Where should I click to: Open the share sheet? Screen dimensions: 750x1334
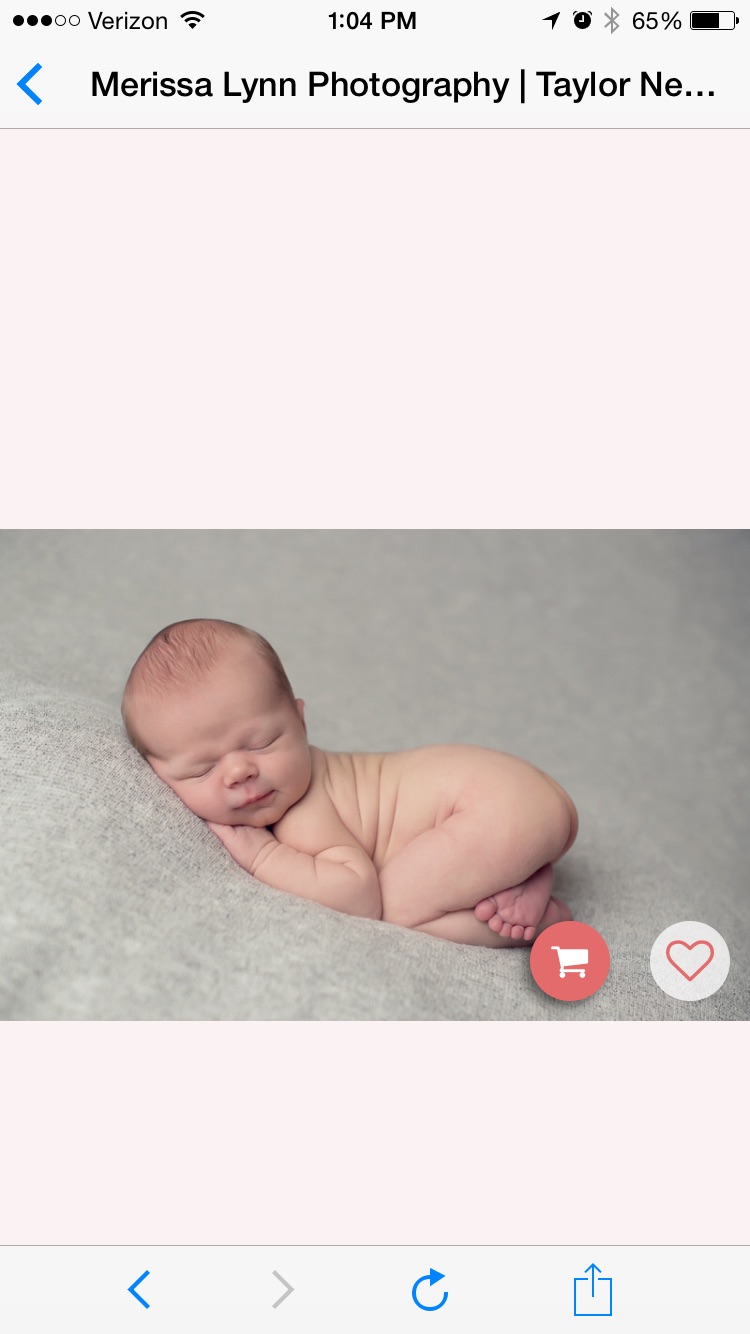click(592, 1290)
